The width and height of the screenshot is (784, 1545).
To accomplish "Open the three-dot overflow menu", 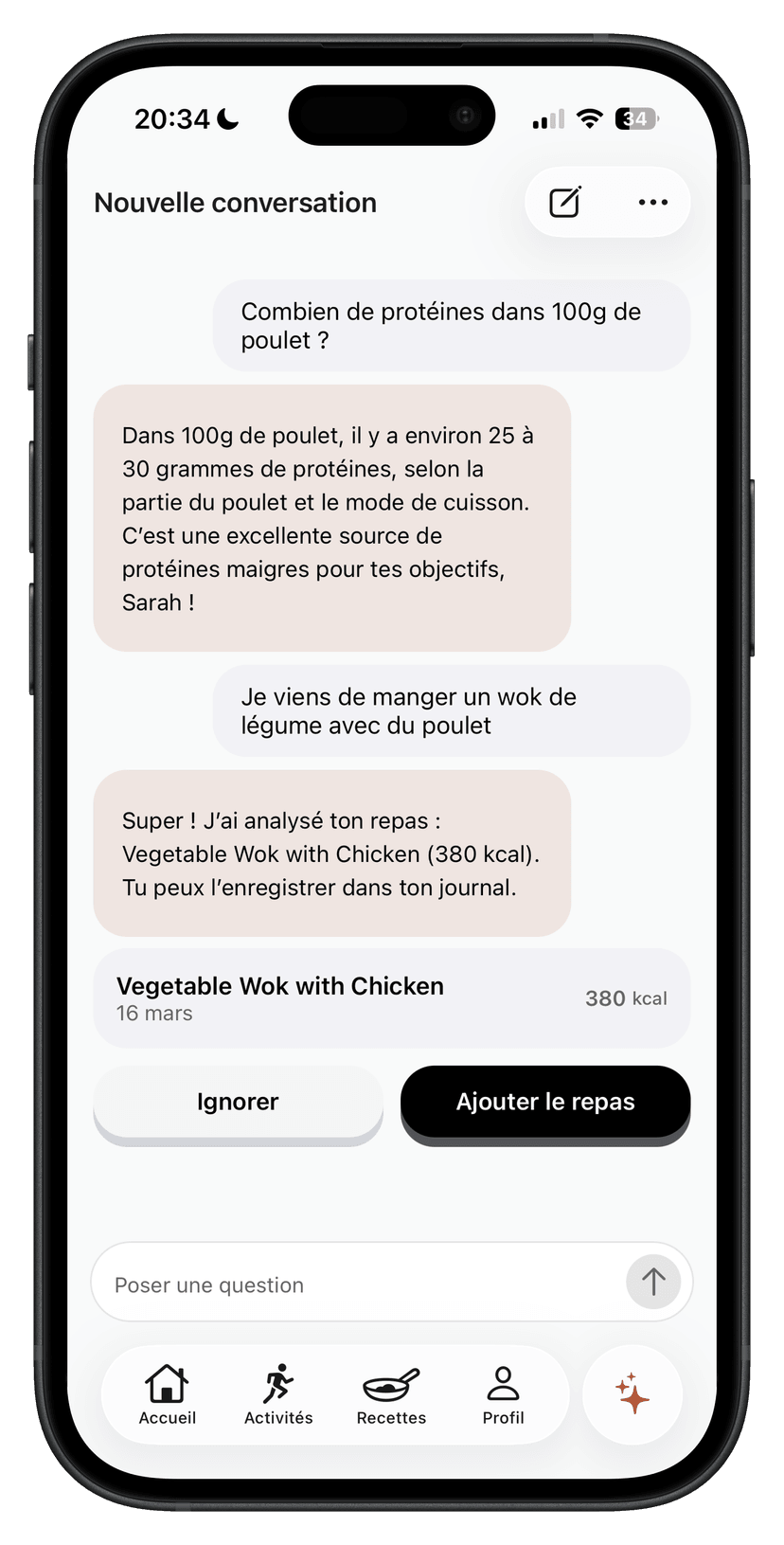I will tap(652, 202).
